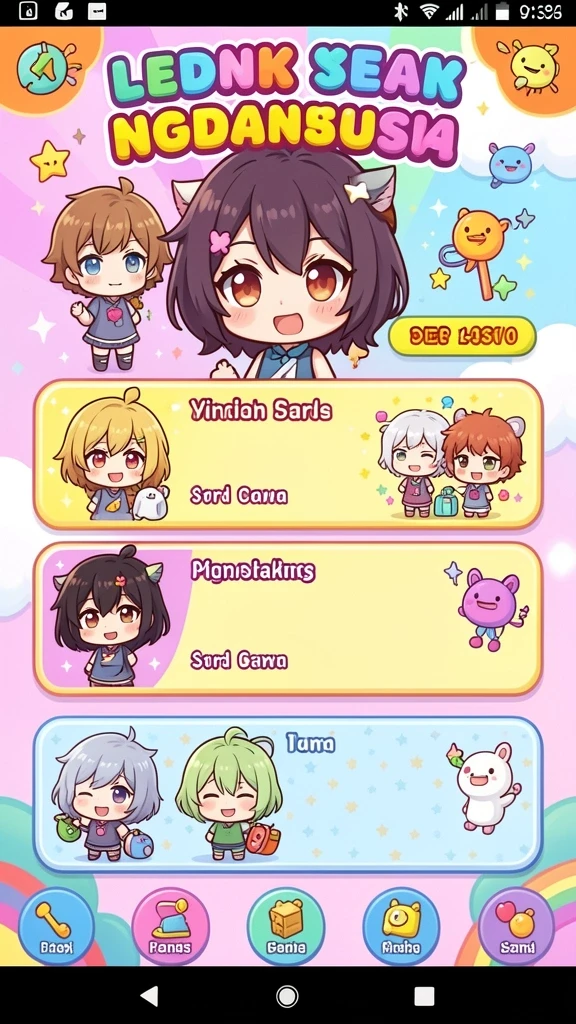Tap the Back button in the bottom bar
This screenshot has height=1024, width=576.
56,926
